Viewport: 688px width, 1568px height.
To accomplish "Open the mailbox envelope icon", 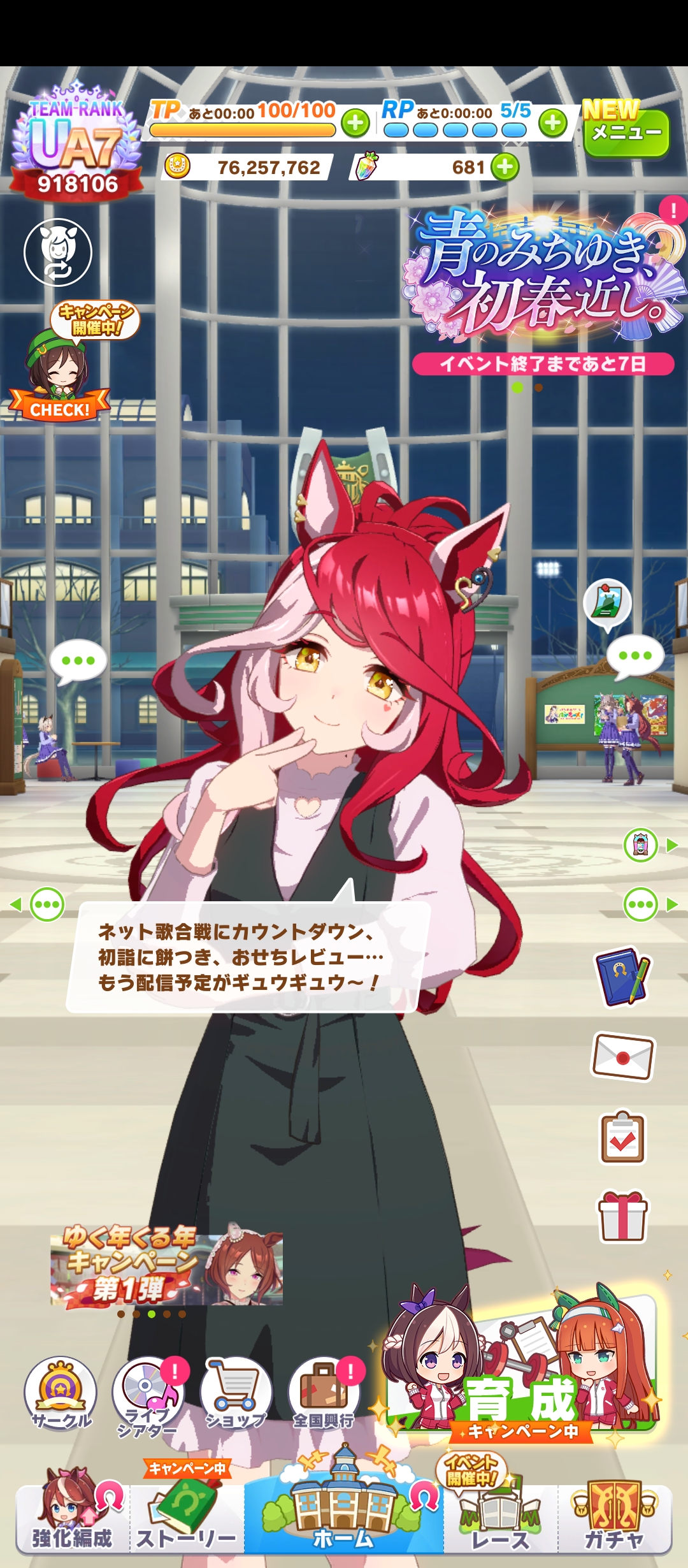I will [x=623, y=1056].
